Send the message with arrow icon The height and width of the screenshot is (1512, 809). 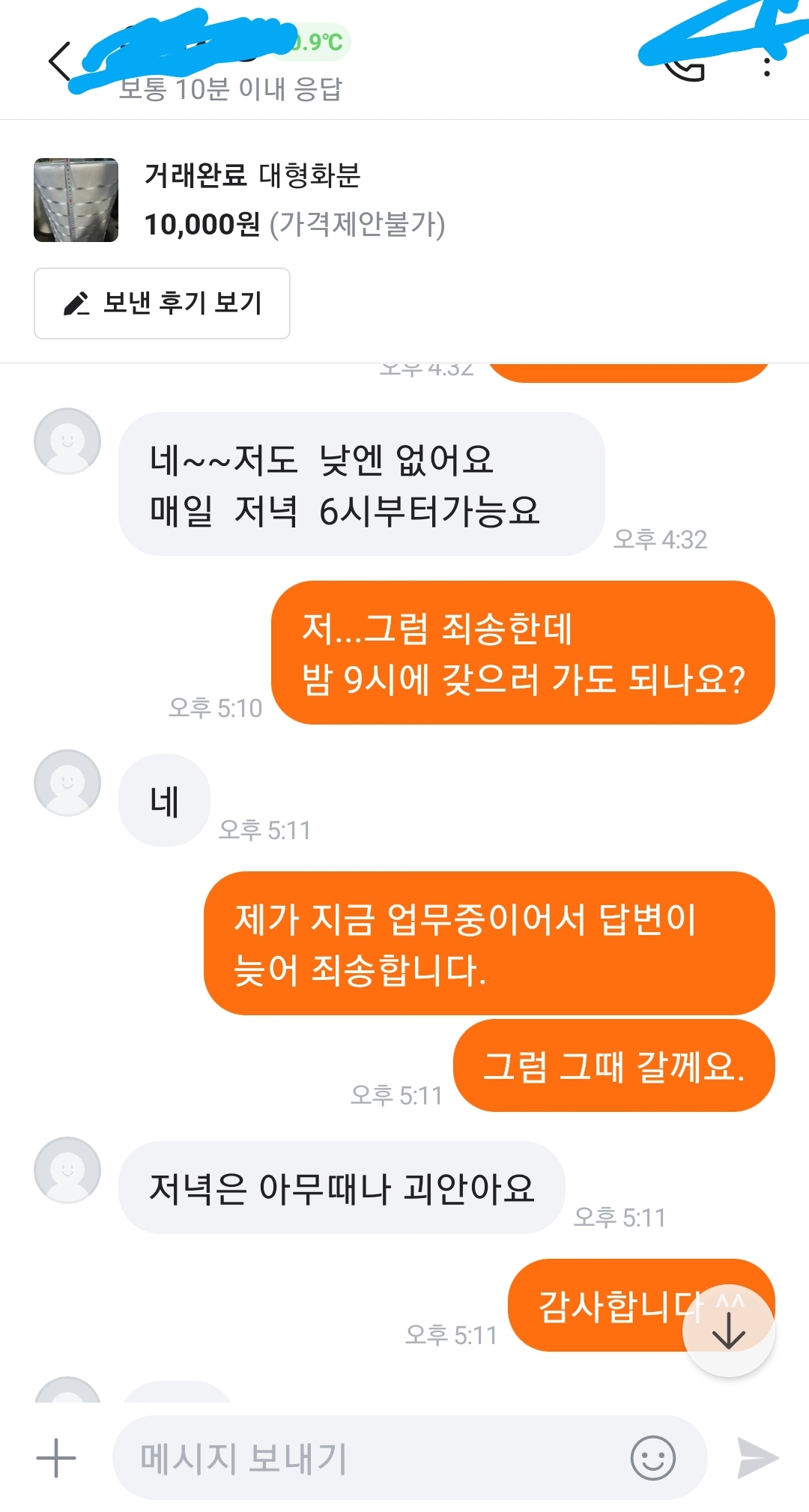(757, 1458)
